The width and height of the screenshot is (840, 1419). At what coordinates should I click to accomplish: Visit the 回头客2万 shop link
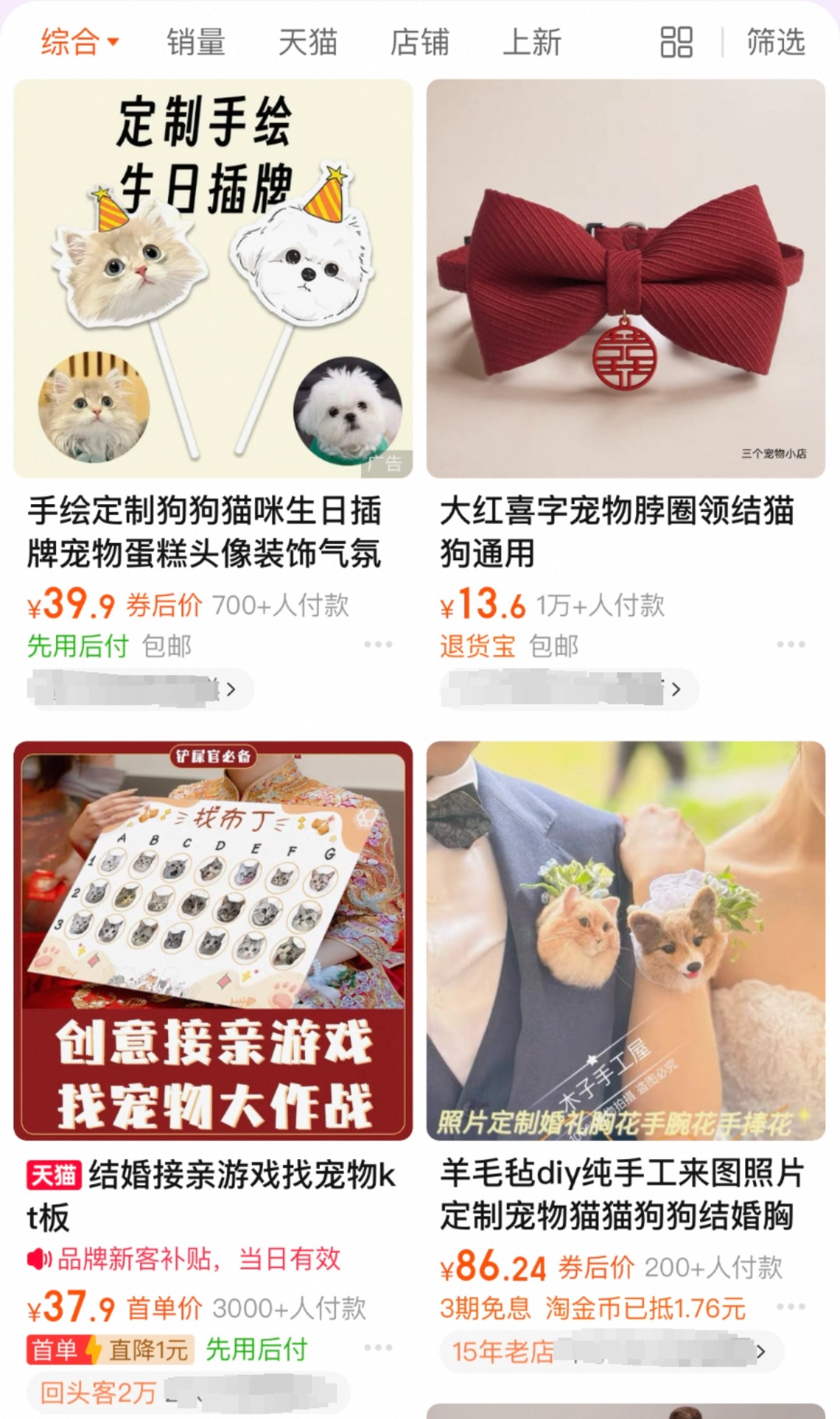[x=187, y=1393]
